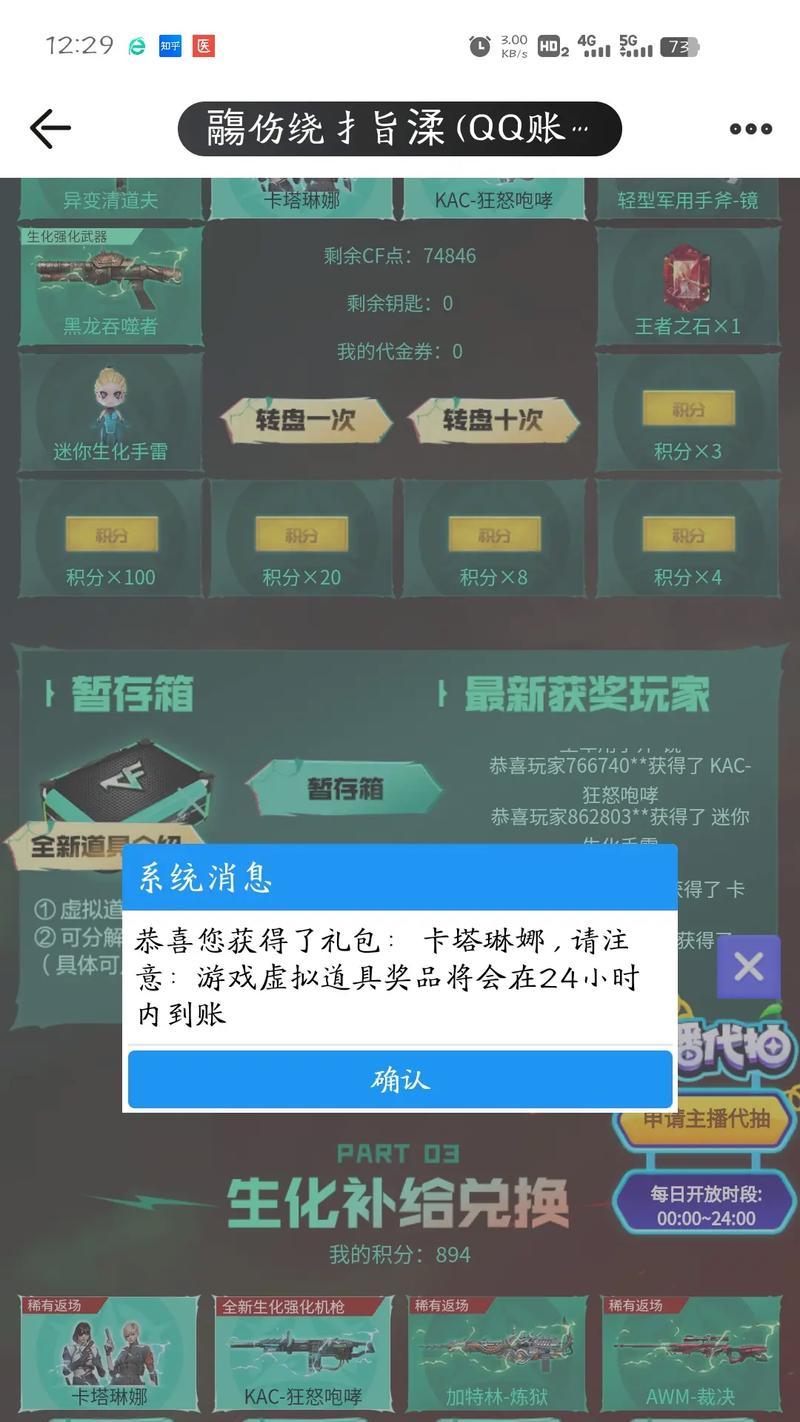Spin ten times with 转盘十次
800x1422 pixels.
point(493,421)
